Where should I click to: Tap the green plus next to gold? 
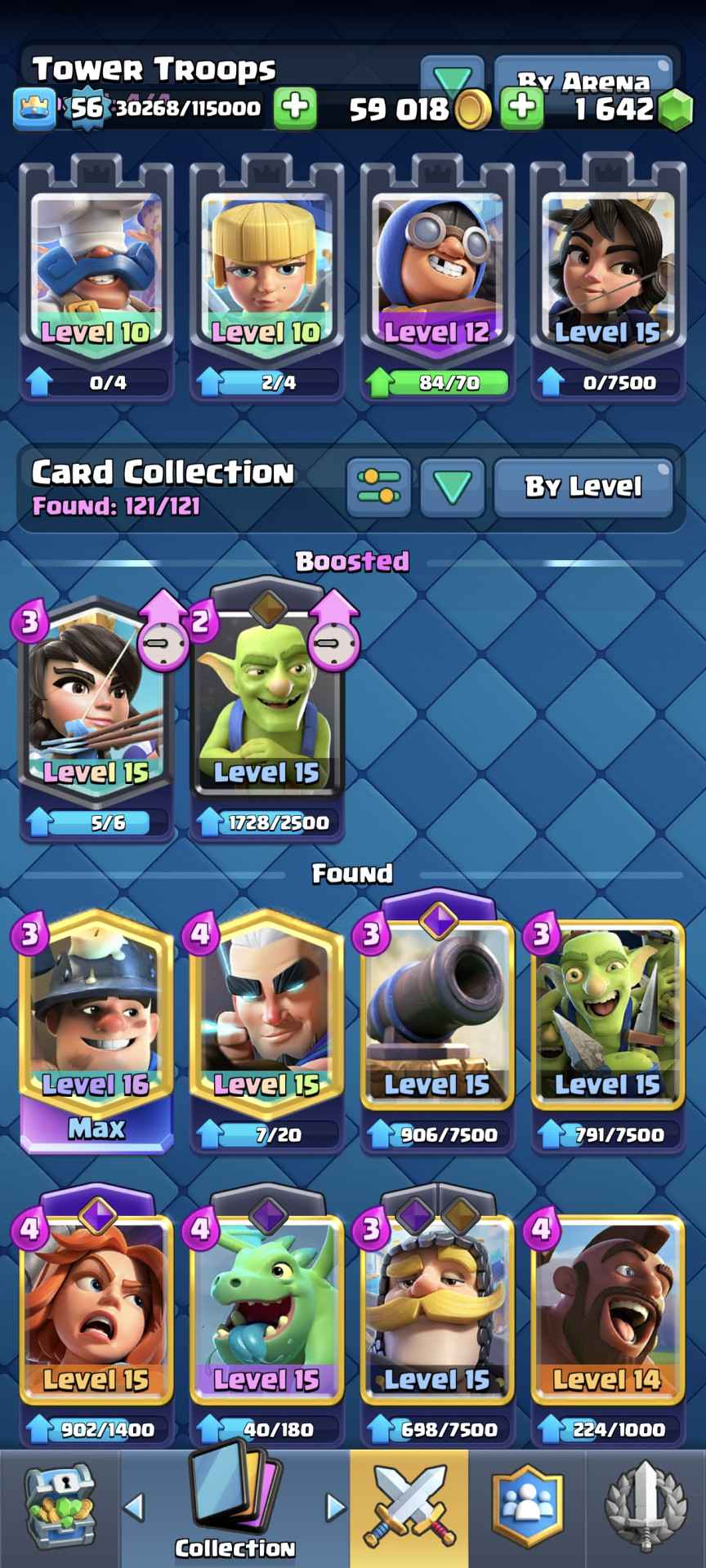point(521,107)
